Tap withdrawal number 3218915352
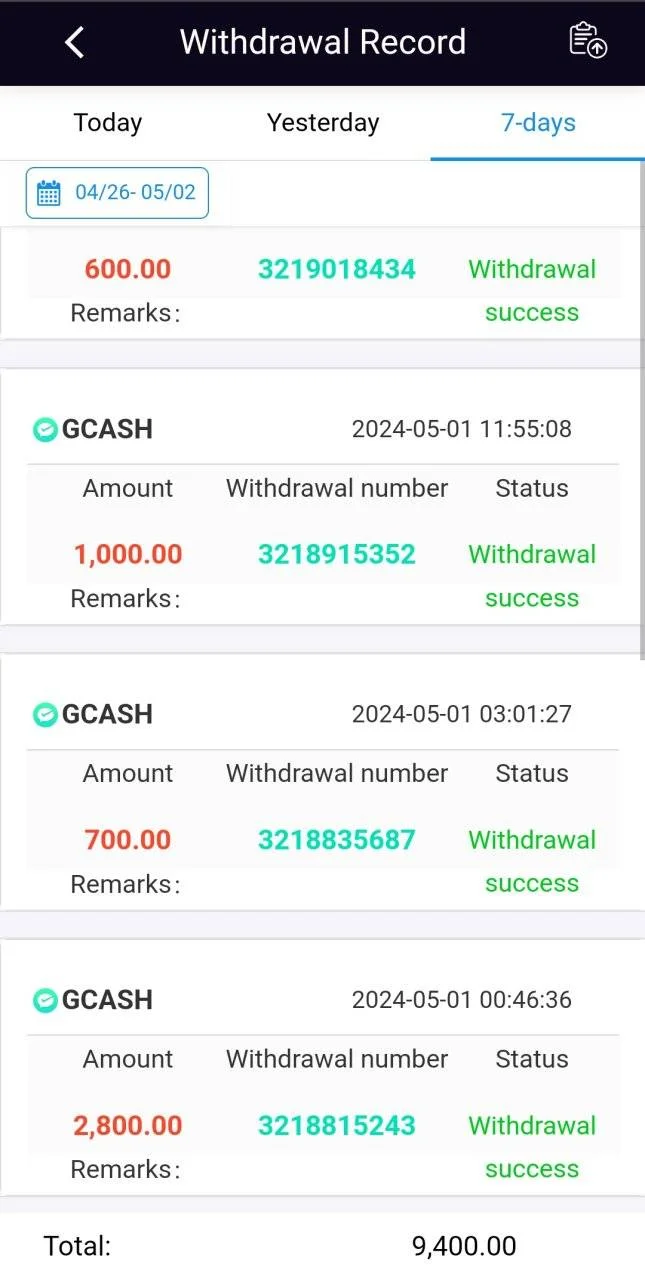The image size is (645, 1280). [337, 554]
